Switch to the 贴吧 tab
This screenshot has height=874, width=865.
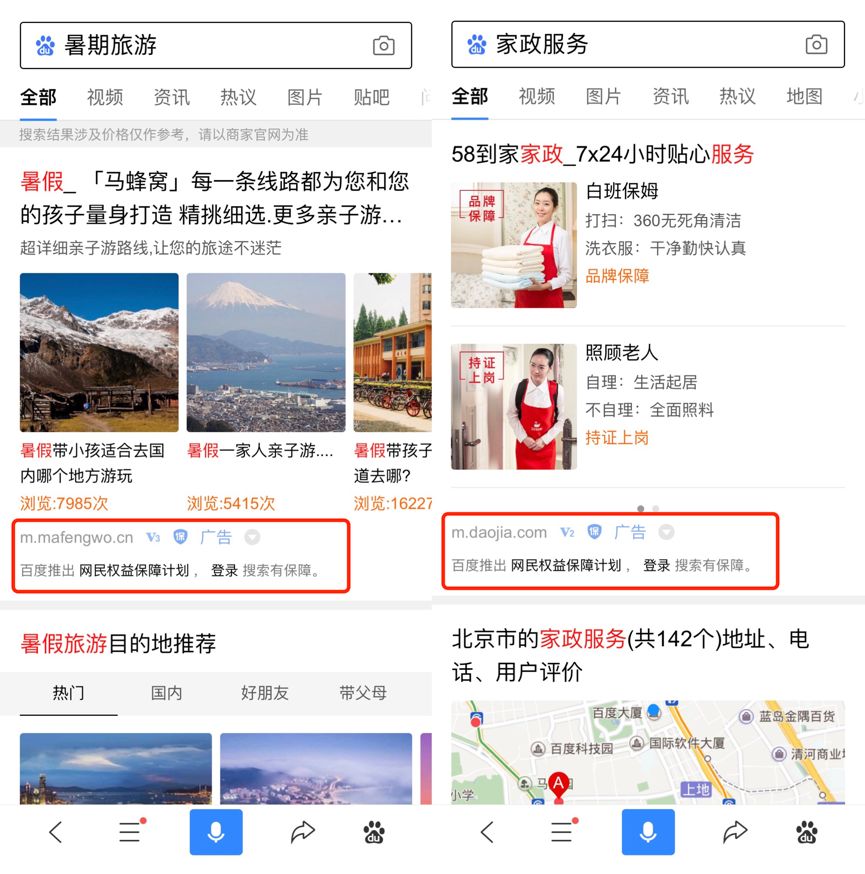click(x=371, y=97)
